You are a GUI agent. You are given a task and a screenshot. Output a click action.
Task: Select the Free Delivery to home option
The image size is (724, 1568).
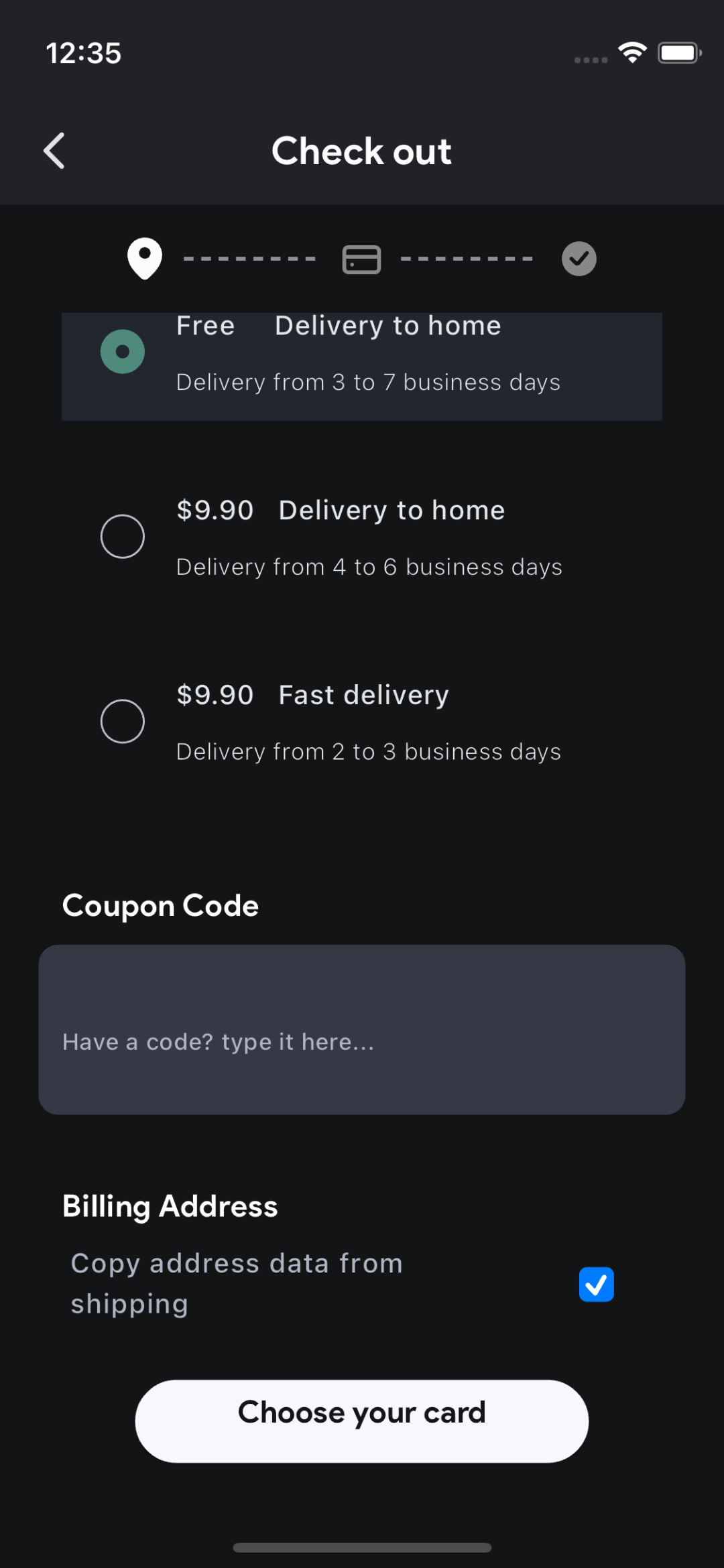(121, 350)
